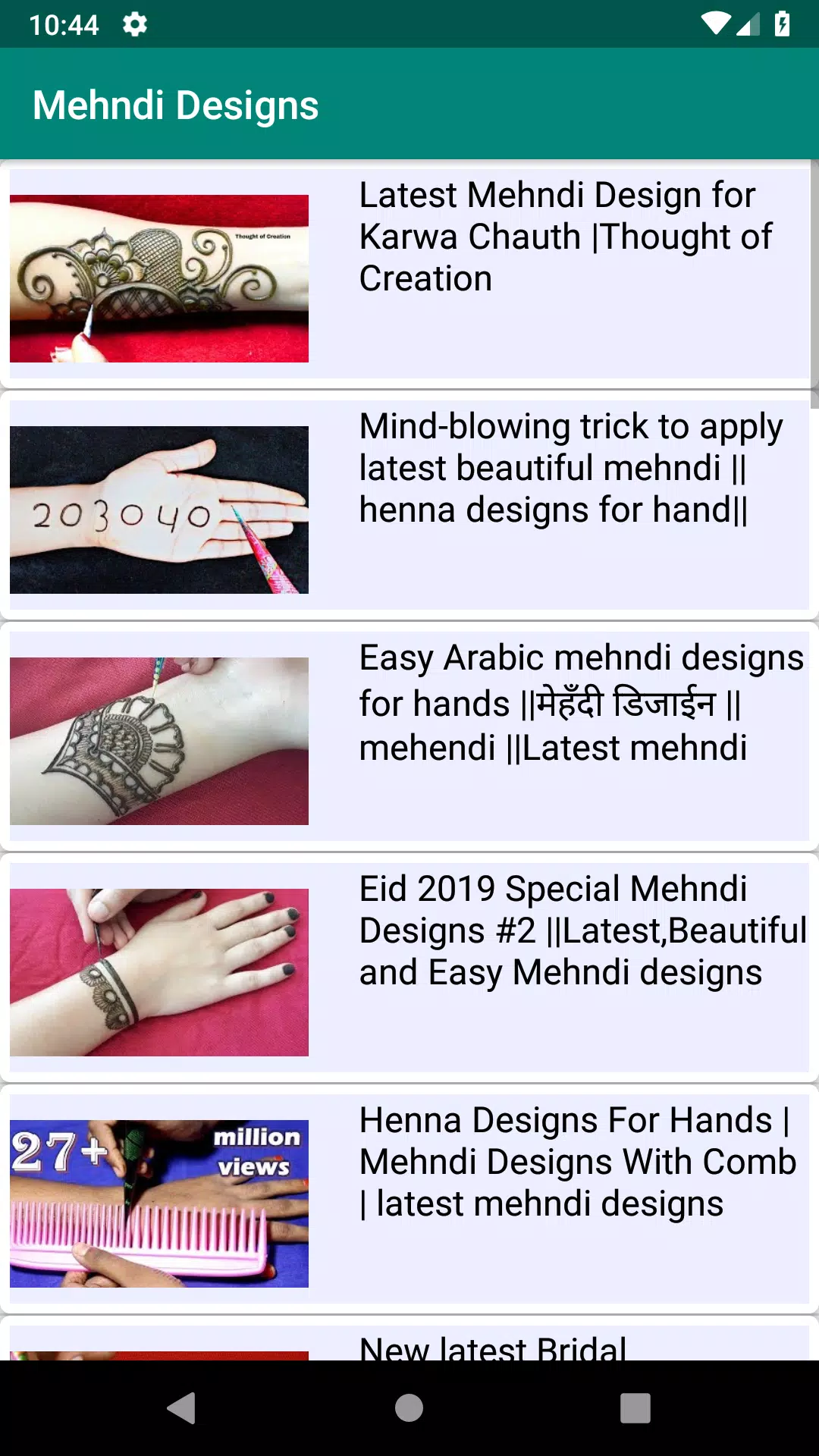Open Latest Mehndi Design for Karwa Chauth video
The width and height of the screenshot is (819, 1456).
(x=409, y=273)
